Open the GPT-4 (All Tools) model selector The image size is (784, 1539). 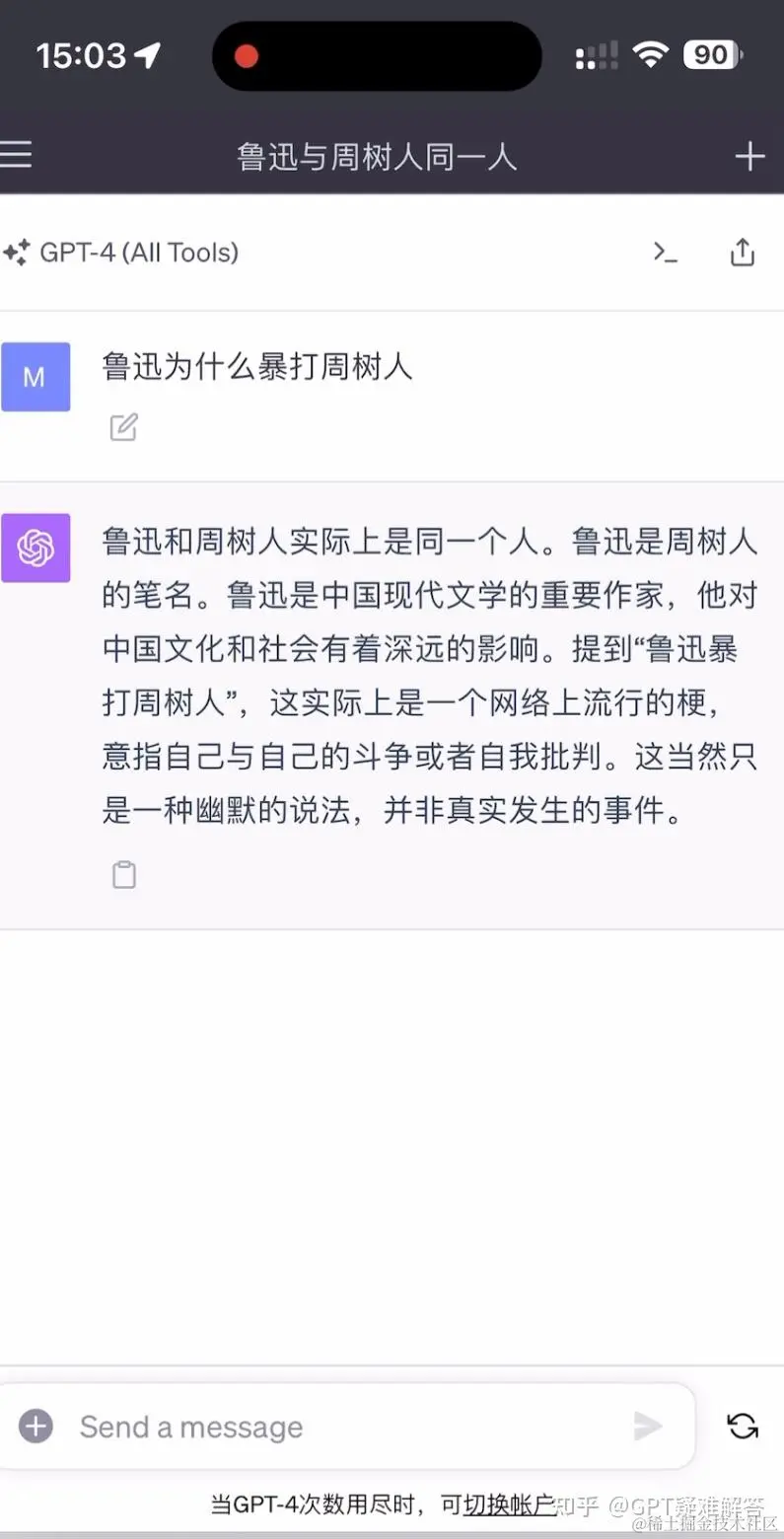122,253
